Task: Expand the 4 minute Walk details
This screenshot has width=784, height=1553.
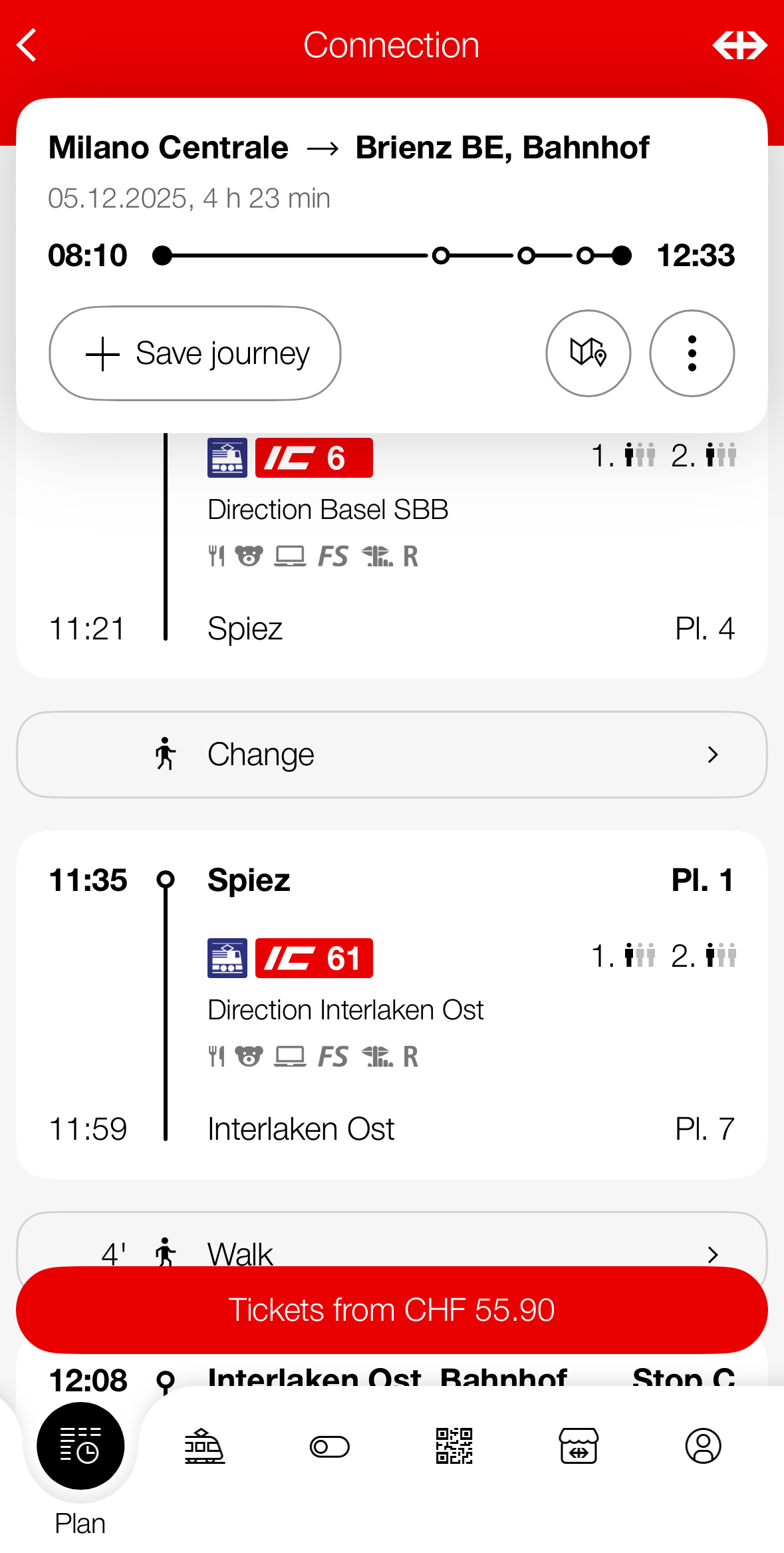Action: (x=392, y=1251)
